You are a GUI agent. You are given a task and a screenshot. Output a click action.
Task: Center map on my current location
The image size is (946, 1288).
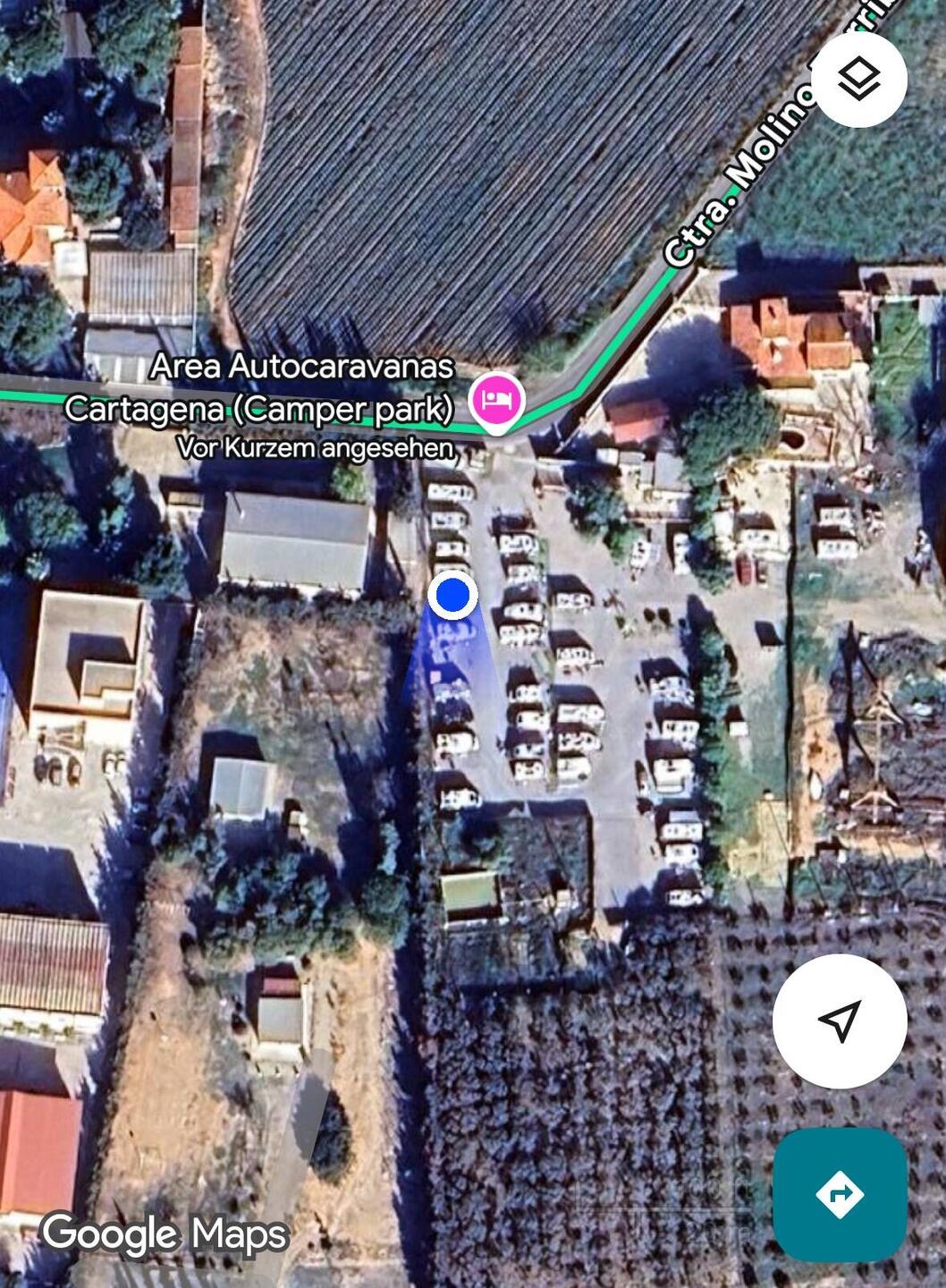pyautogui.click(x=840, y=1021)
